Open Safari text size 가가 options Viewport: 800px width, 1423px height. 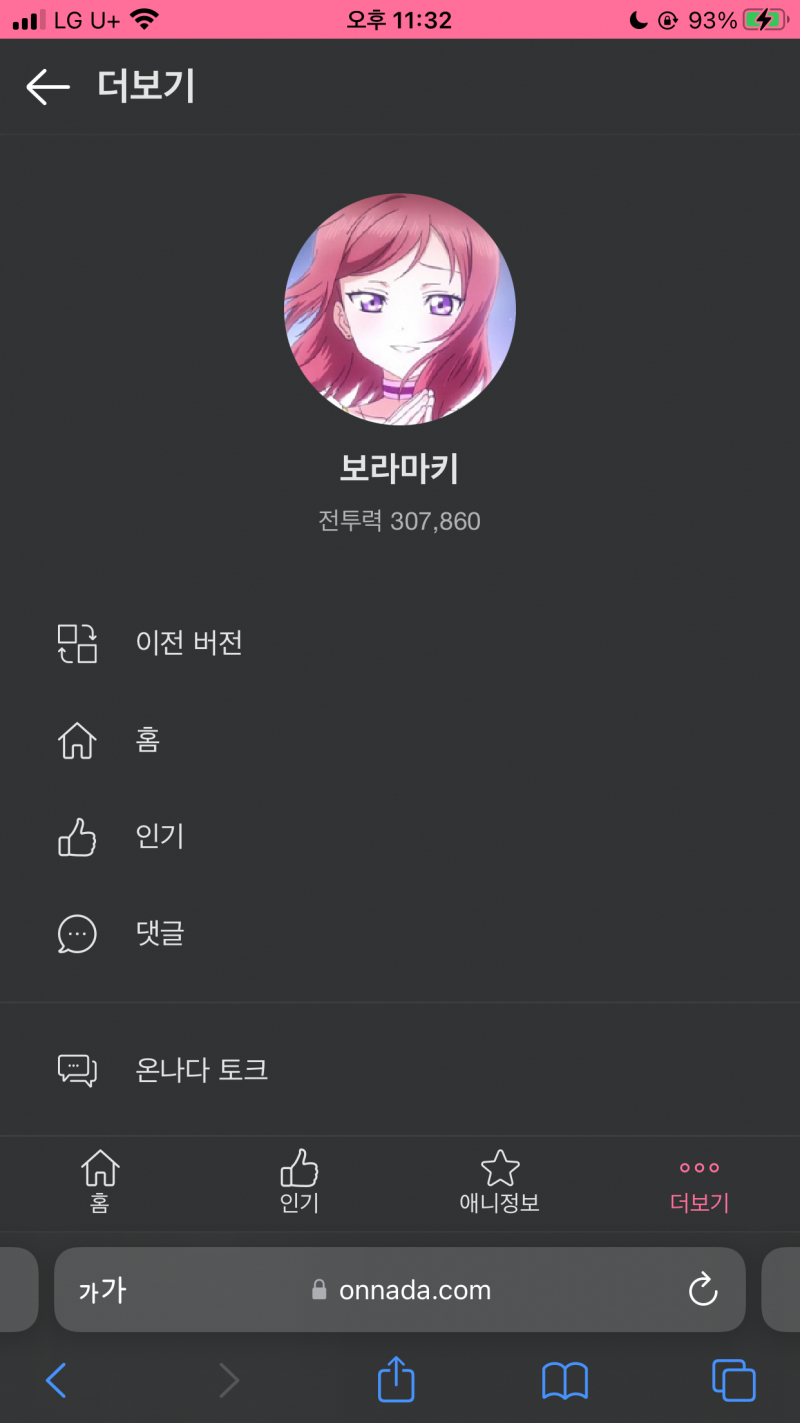(102, 1291)
